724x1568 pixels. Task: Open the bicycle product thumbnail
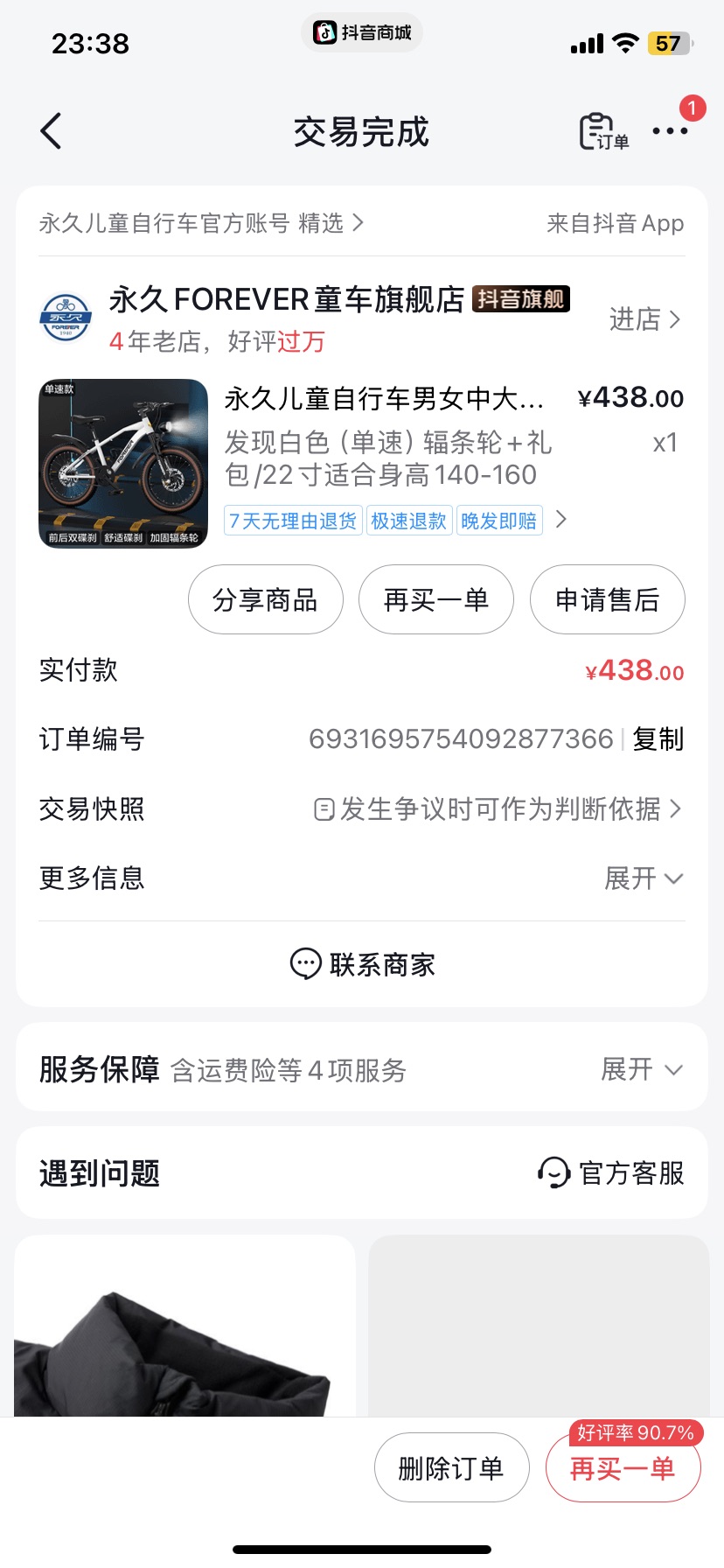click(123, 464)
